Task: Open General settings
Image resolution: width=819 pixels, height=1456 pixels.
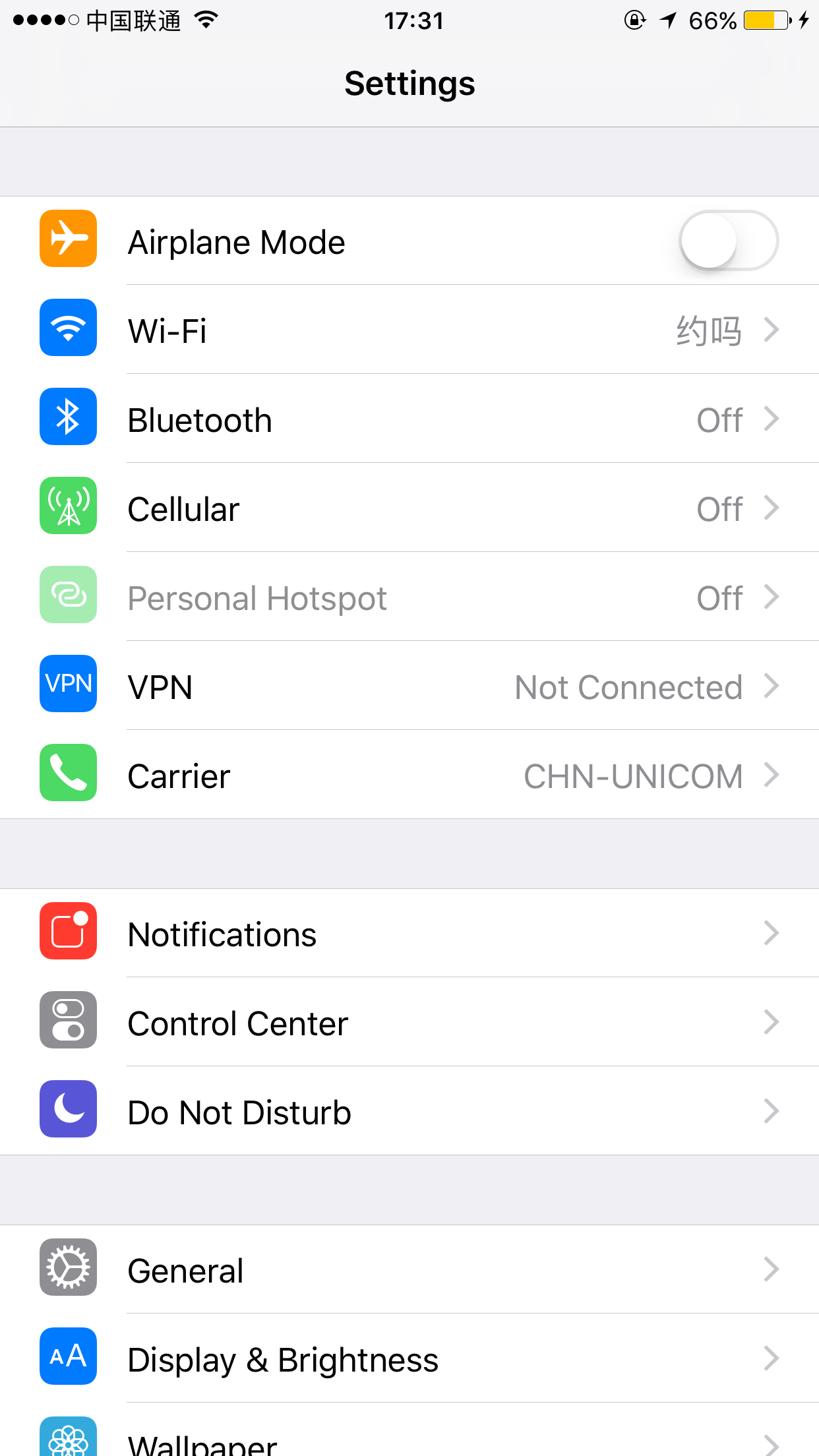Action: (x=409, y=1269)
